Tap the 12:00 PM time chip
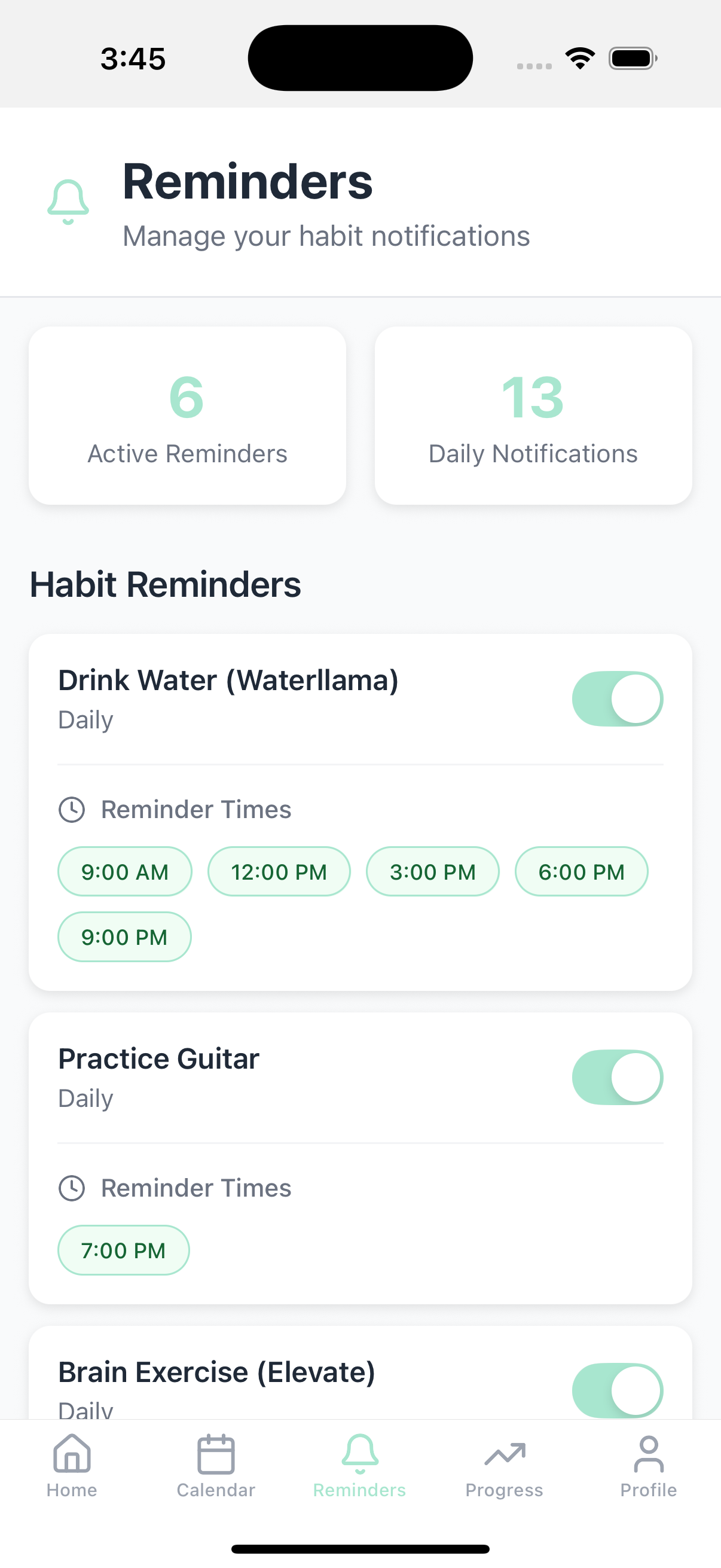The width and height of the screenshot is (721, 1568). tap(279, 872)
